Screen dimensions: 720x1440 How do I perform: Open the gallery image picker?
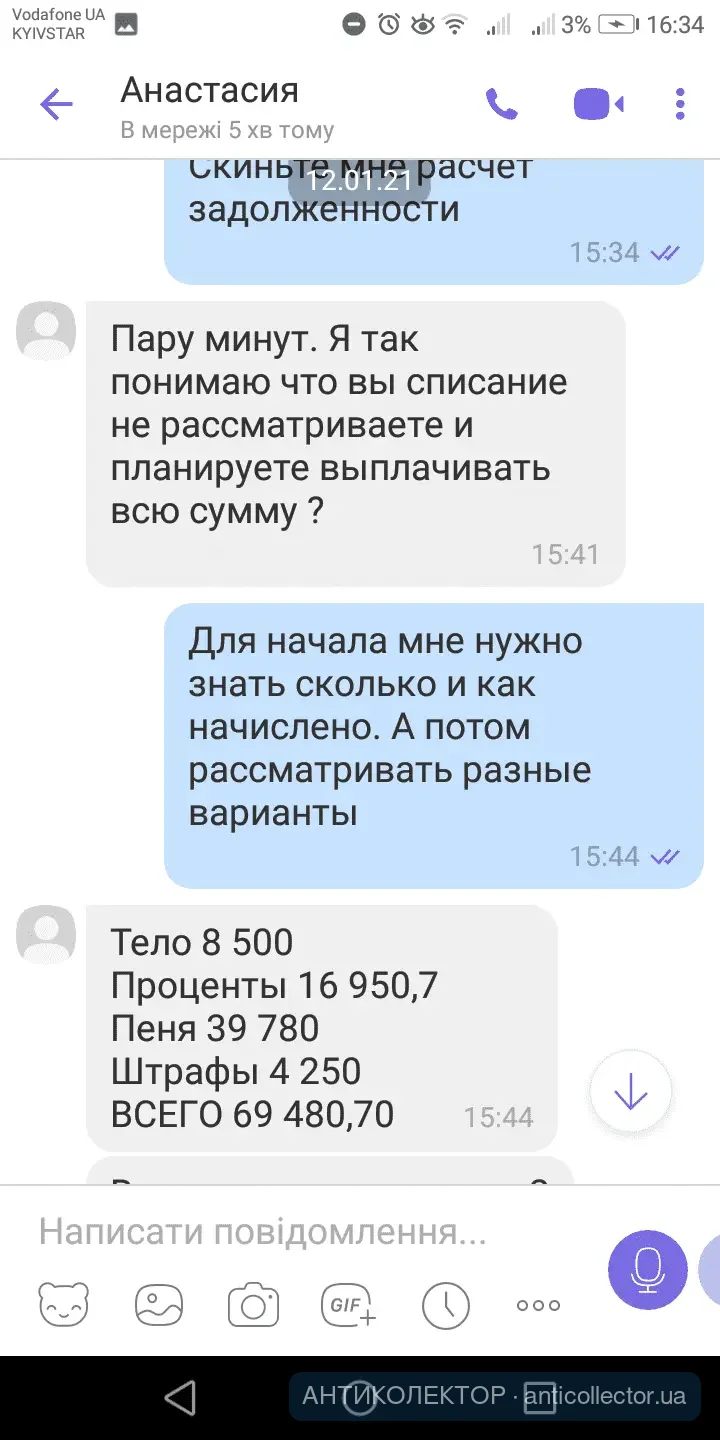coord(159,1304)
